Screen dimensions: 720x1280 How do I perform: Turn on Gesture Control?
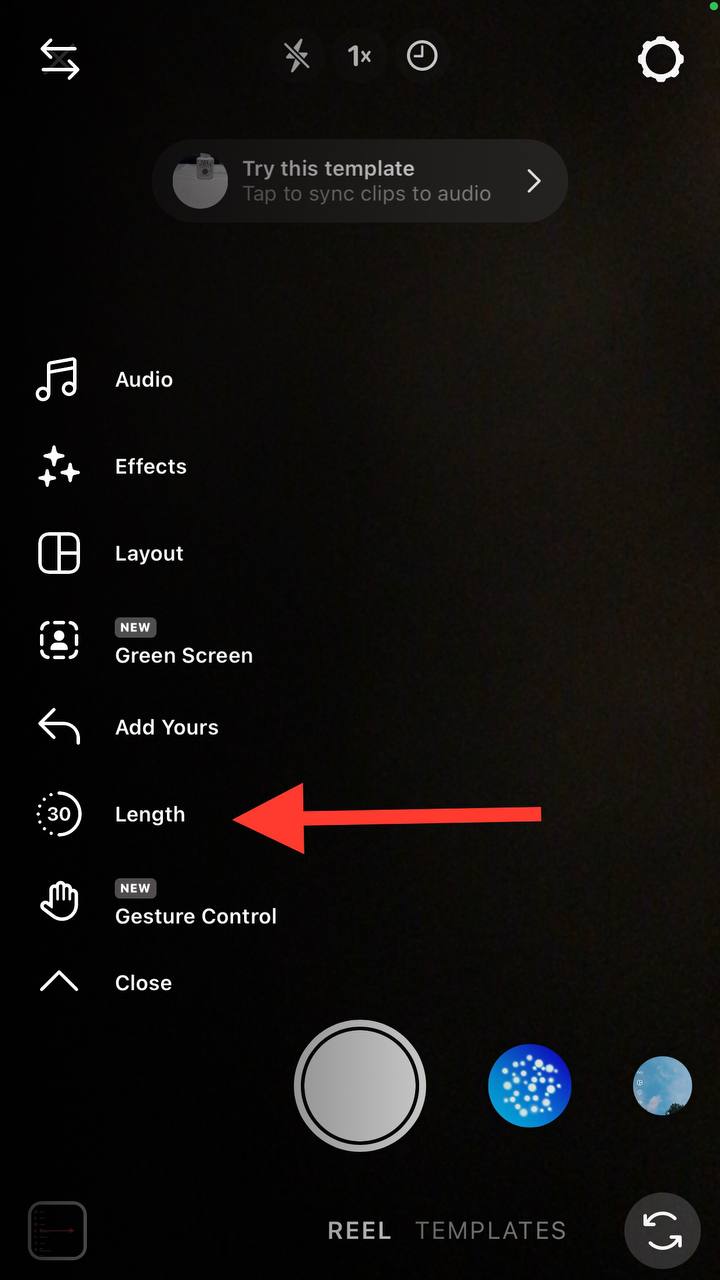click(x=195, y=916)
